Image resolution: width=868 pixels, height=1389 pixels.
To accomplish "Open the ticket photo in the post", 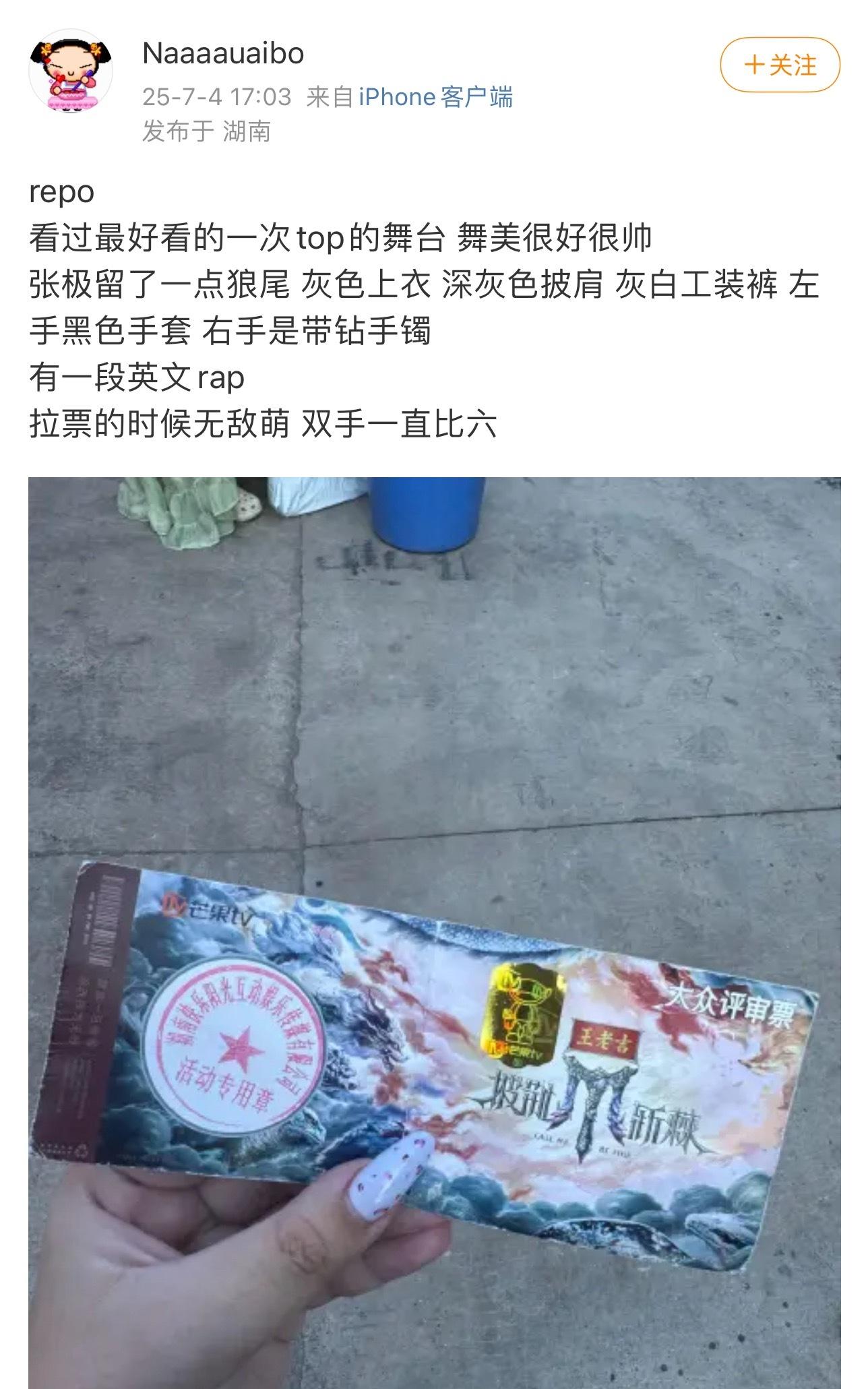I will (435, 933).
